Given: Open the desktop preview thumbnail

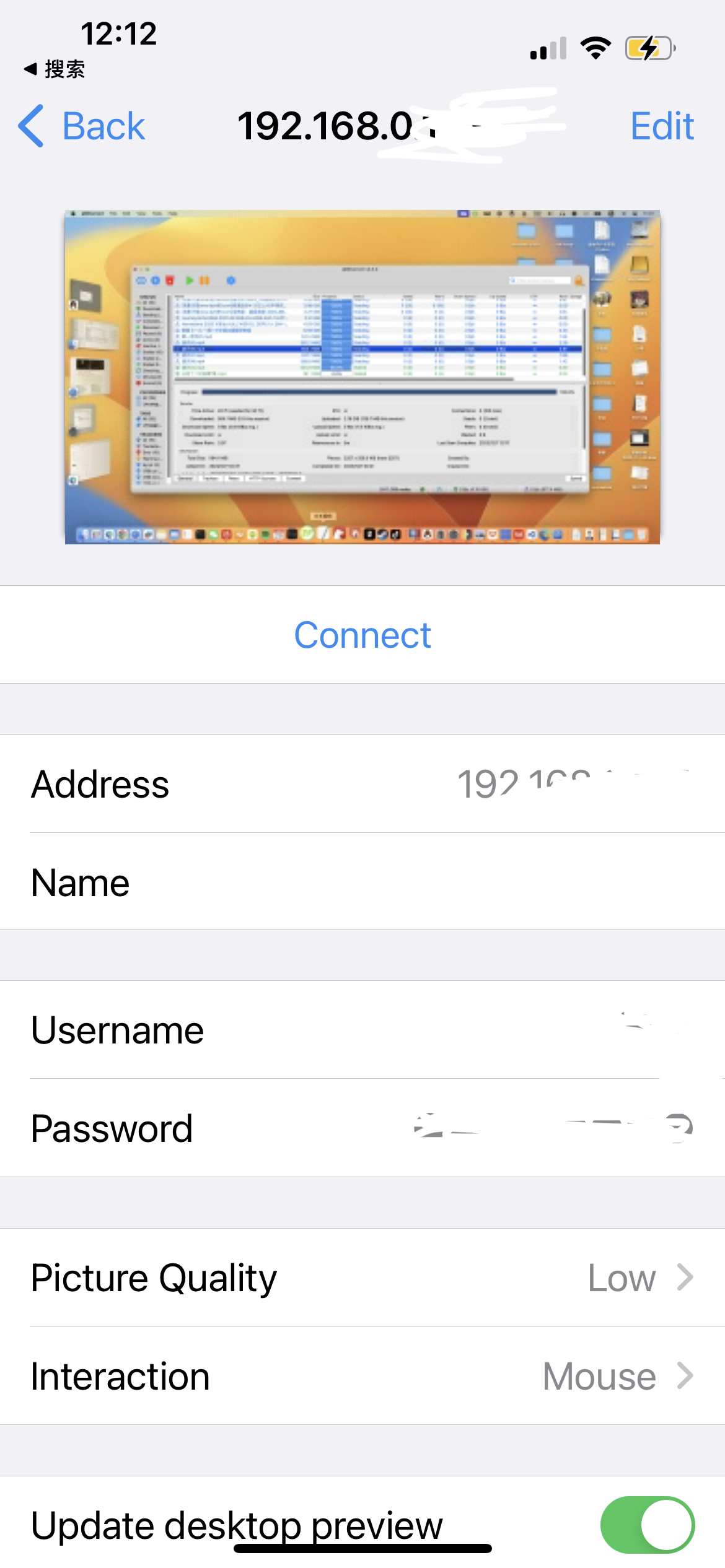Looking at the screenshot, I should point(362,377).
